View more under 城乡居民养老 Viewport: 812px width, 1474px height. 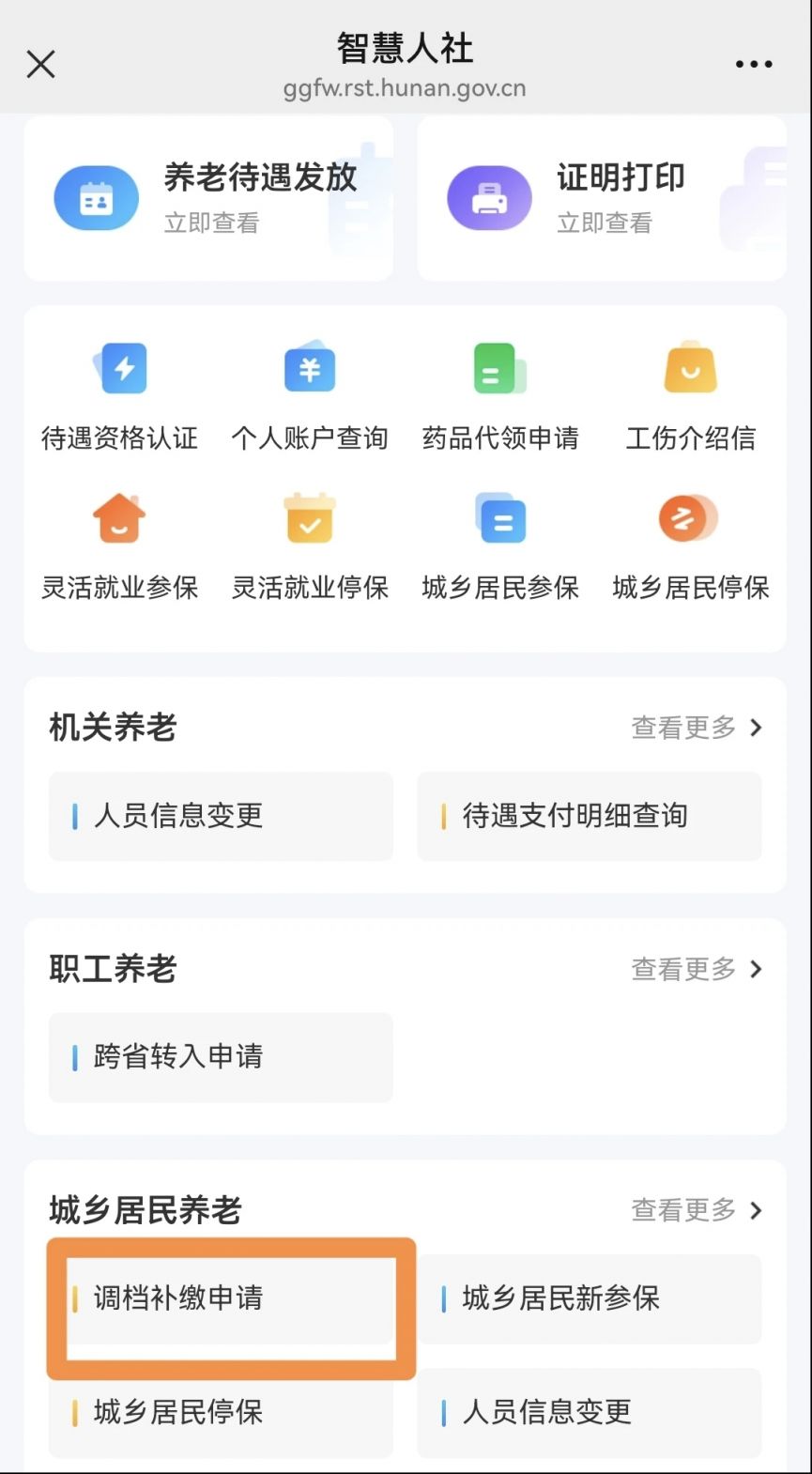tap(697, 1210)
